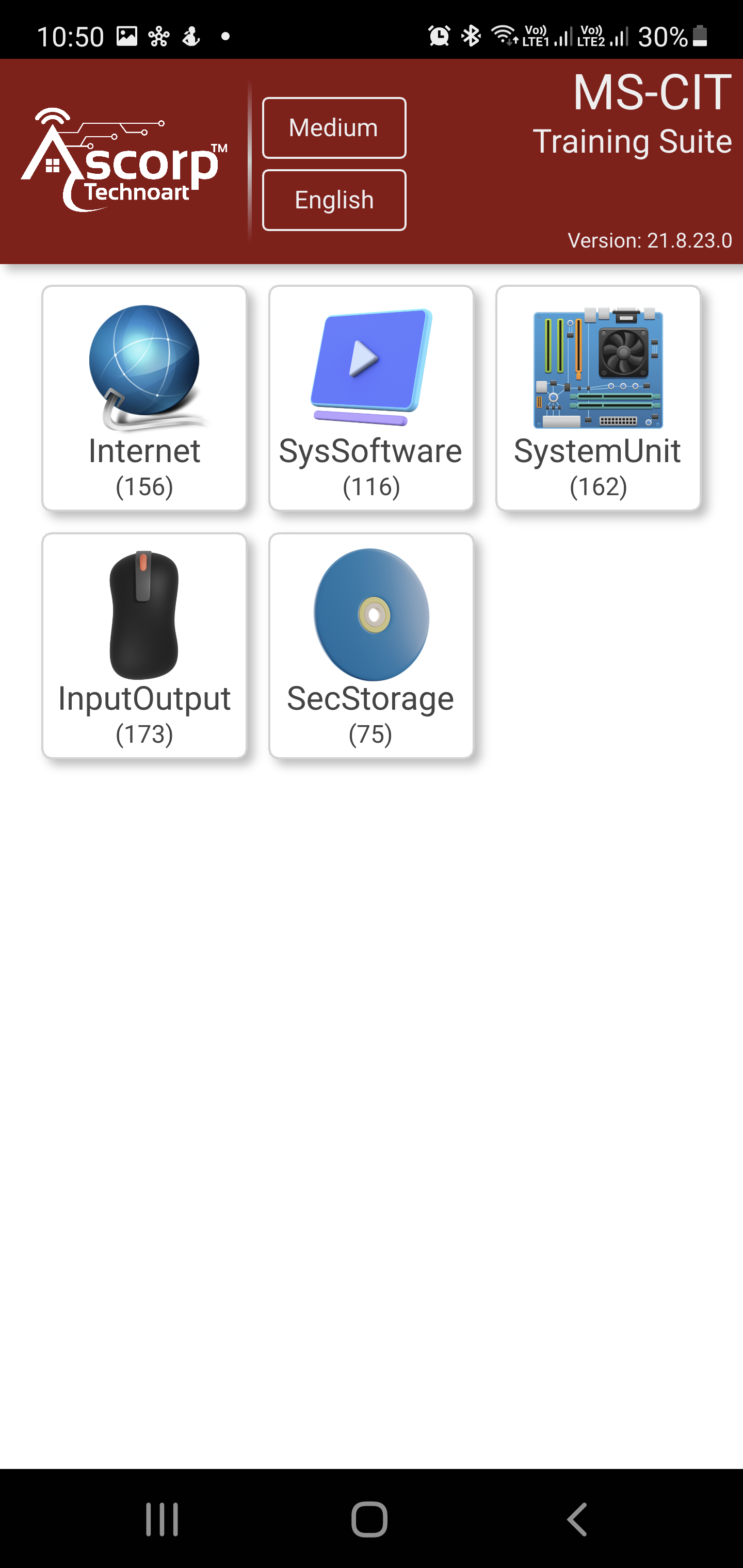Image resolution: width=743 pixels, height=1568 pixels.
Task: Go back using the system back button
Action: tap(577, 1520)
